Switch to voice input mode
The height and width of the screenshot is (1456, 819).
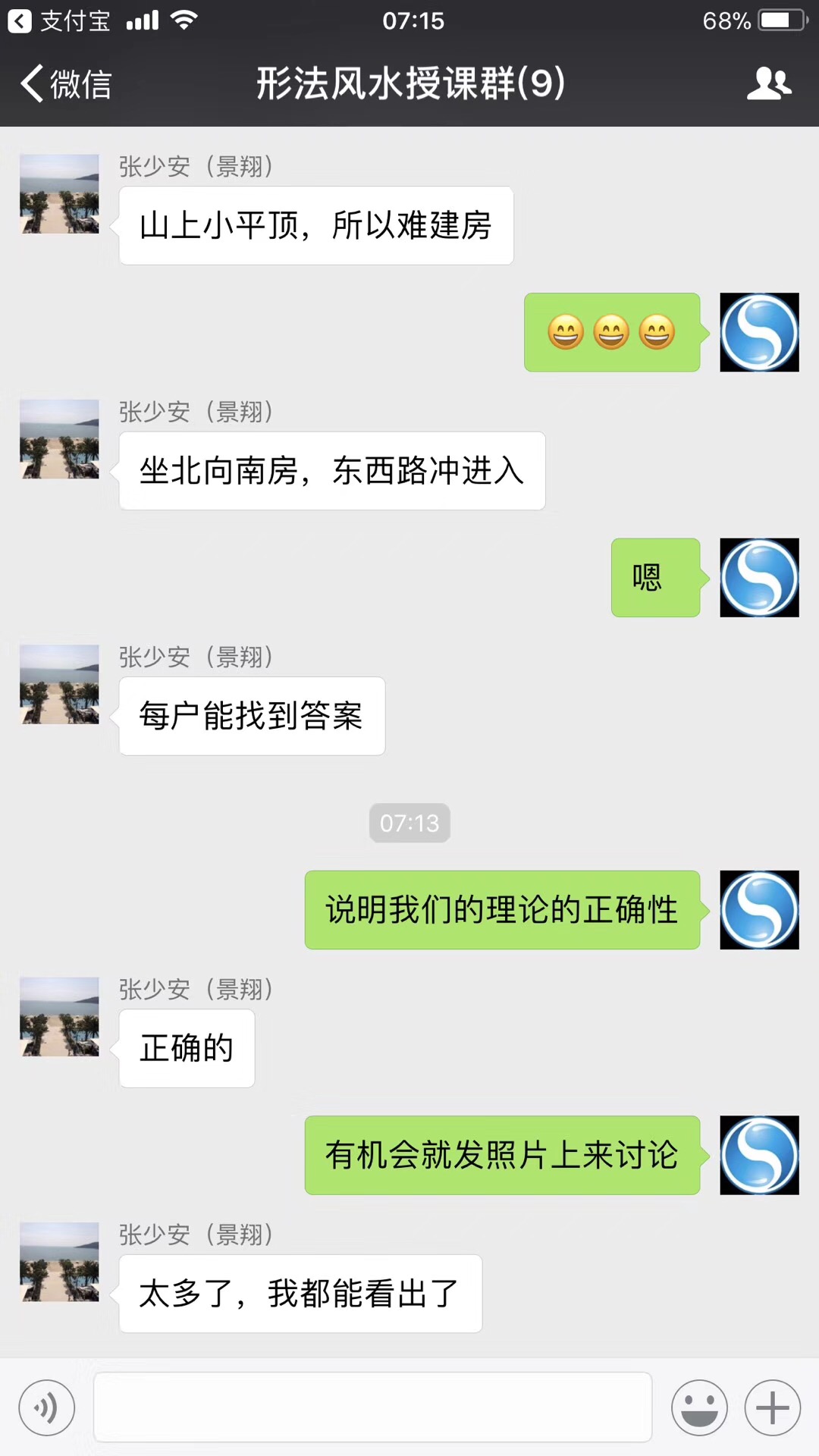point(47,1407)
